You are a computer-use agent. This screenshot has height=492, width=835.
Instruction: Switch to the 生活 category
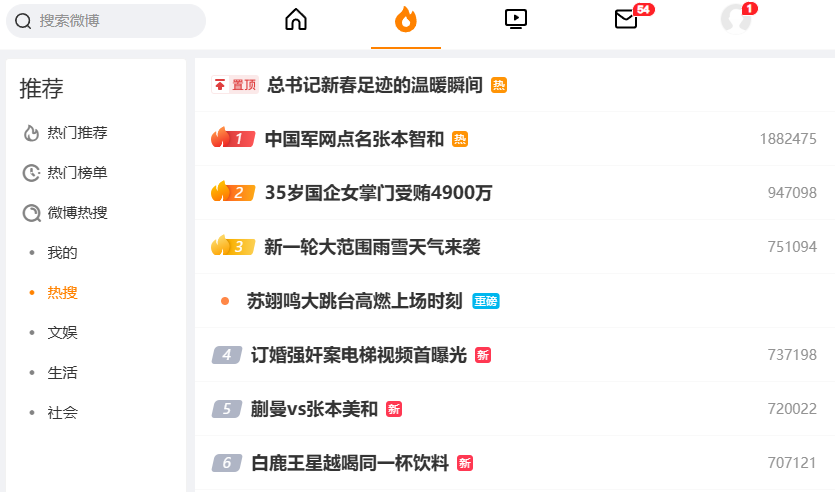[x=62, y=373]
